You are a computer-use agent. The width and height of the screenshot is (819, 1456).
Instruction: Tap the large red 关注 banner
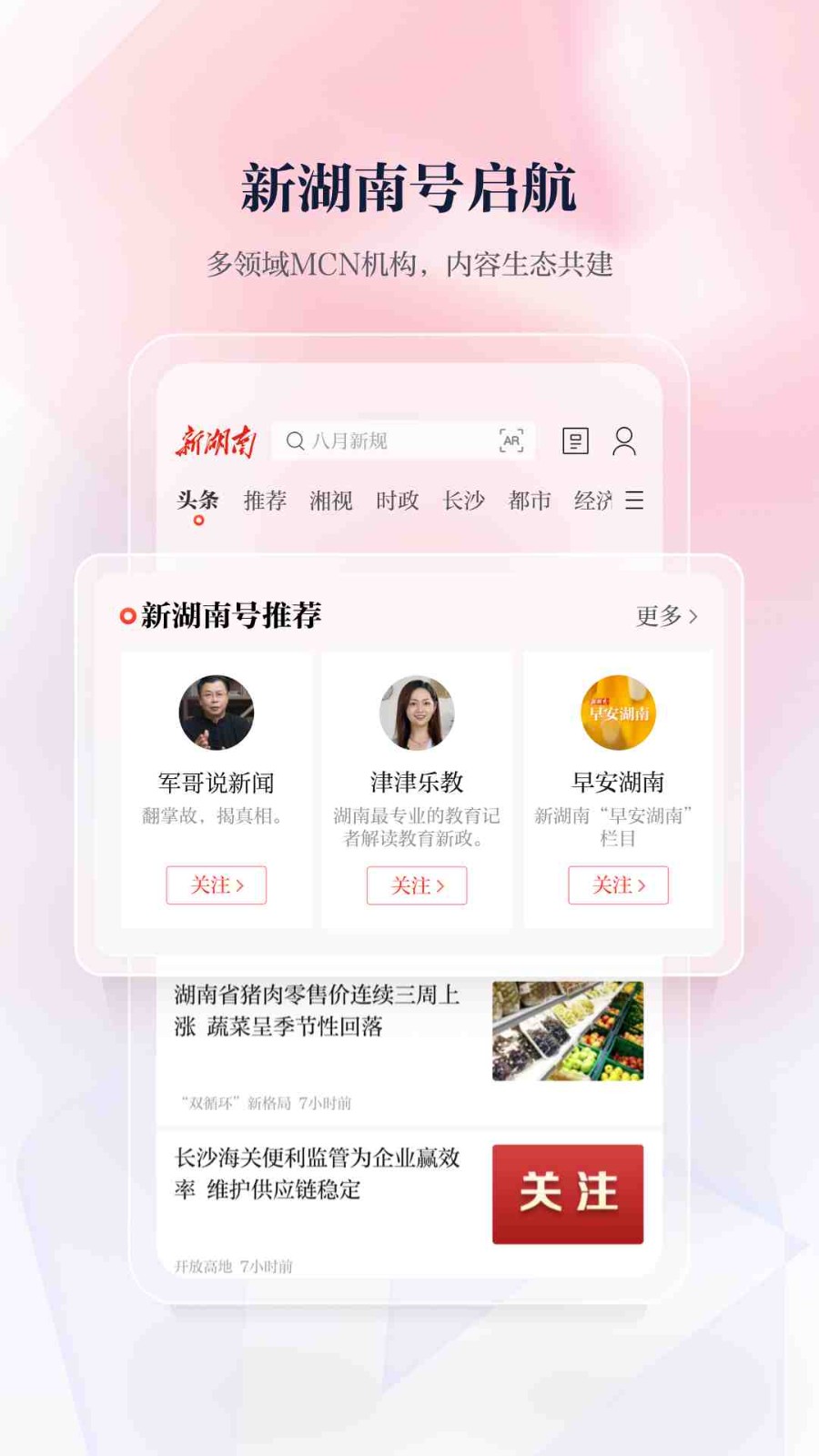[x=566, y=1192]
